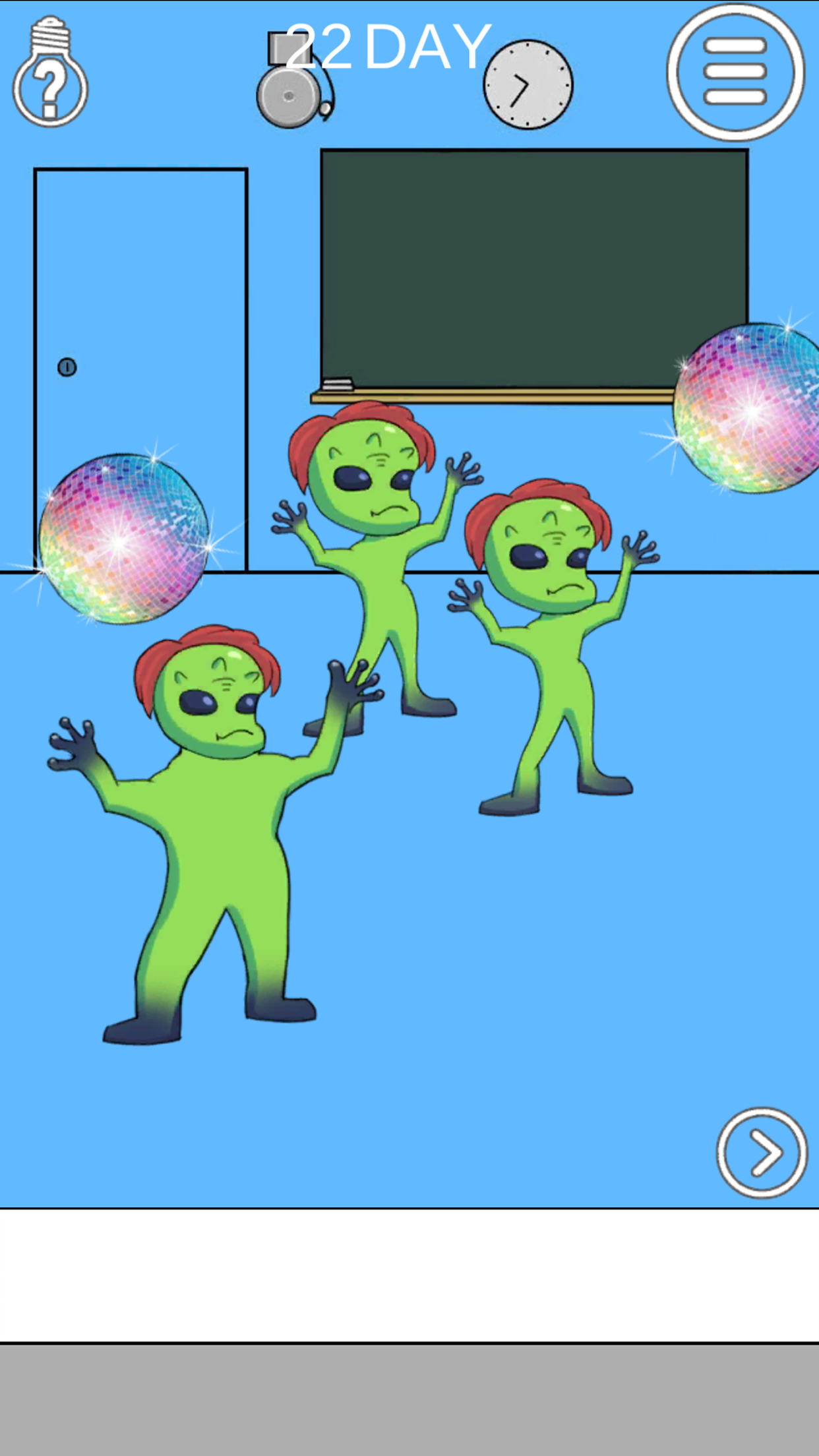Toggle the clock's hour hand
819x1456 pixels.
point(523,79)
